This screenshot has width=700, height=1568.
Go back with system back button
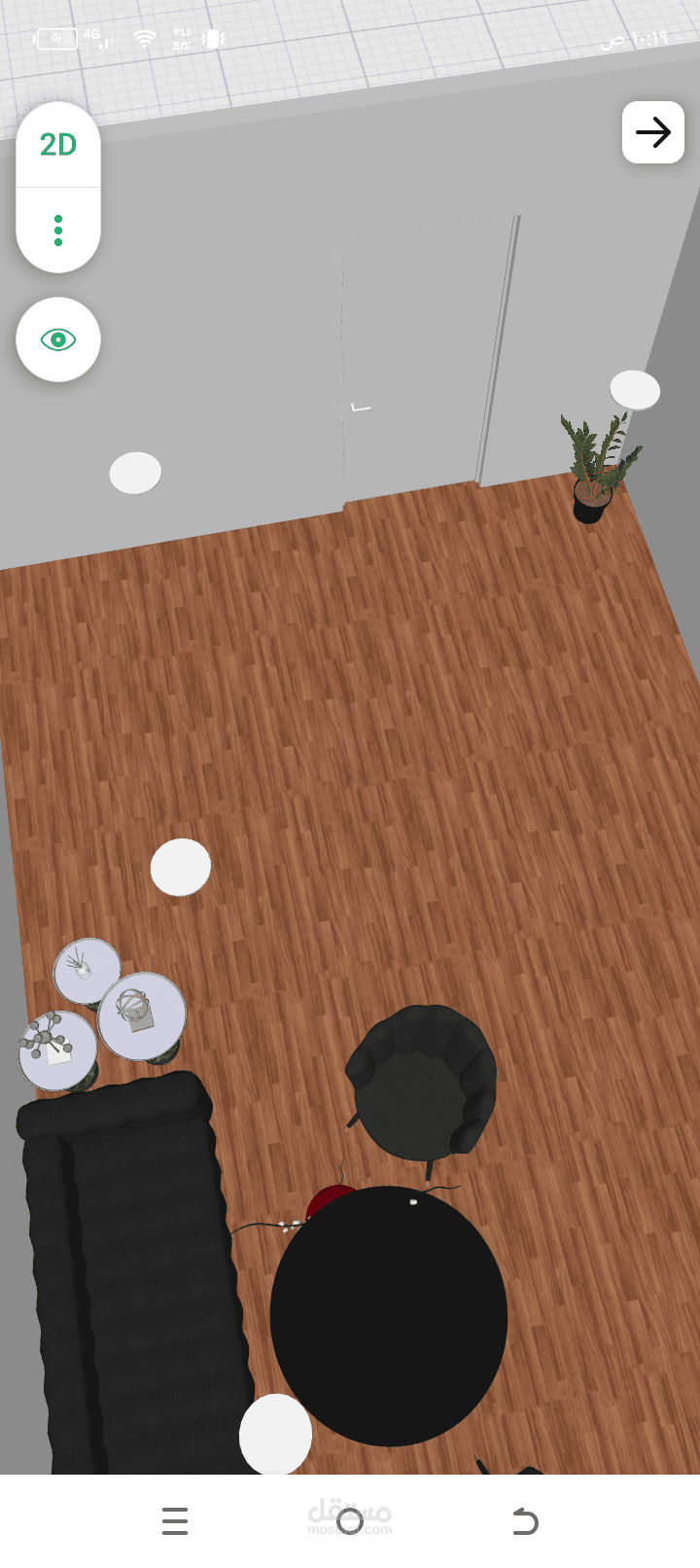(525, 1520)
